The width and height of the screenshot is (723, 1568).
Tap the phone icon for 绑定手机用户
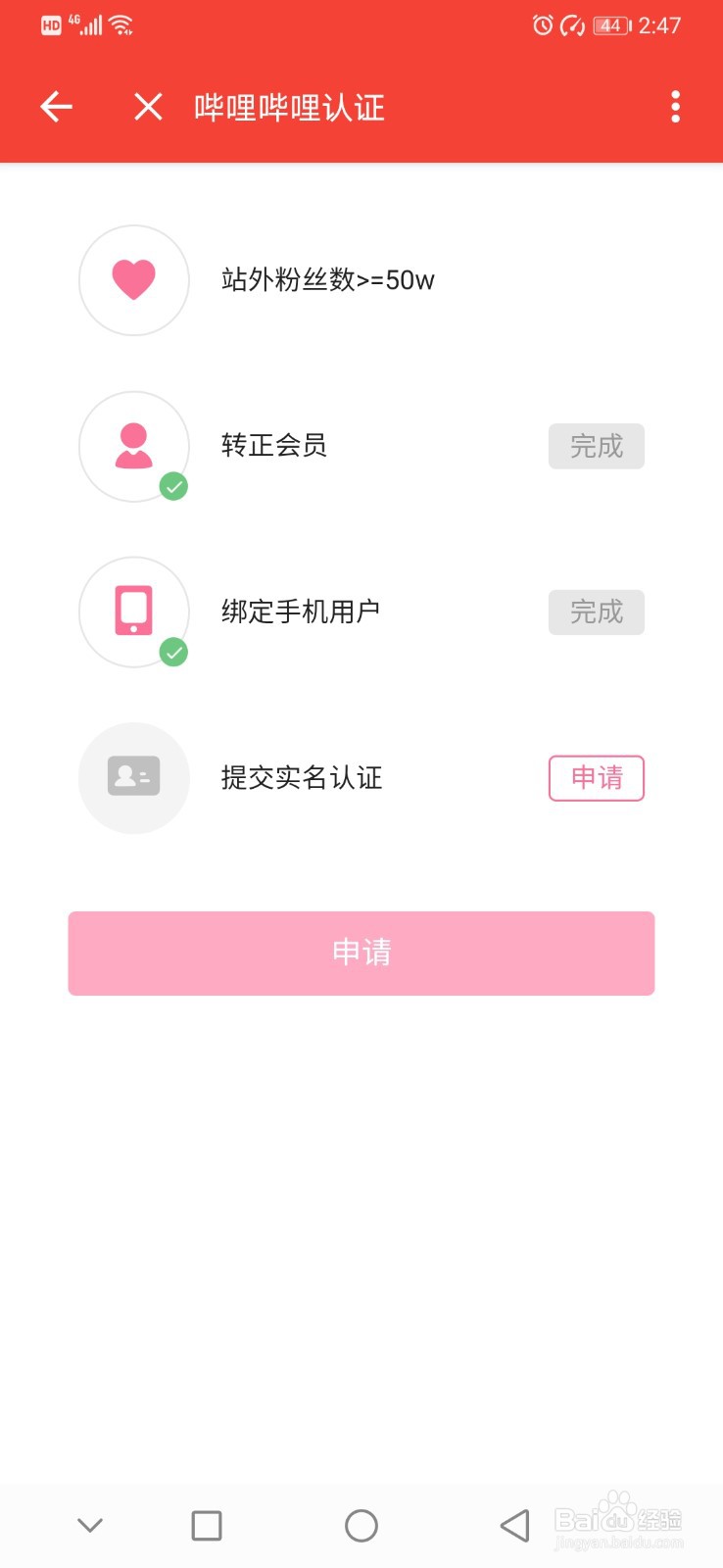point(133,612)
